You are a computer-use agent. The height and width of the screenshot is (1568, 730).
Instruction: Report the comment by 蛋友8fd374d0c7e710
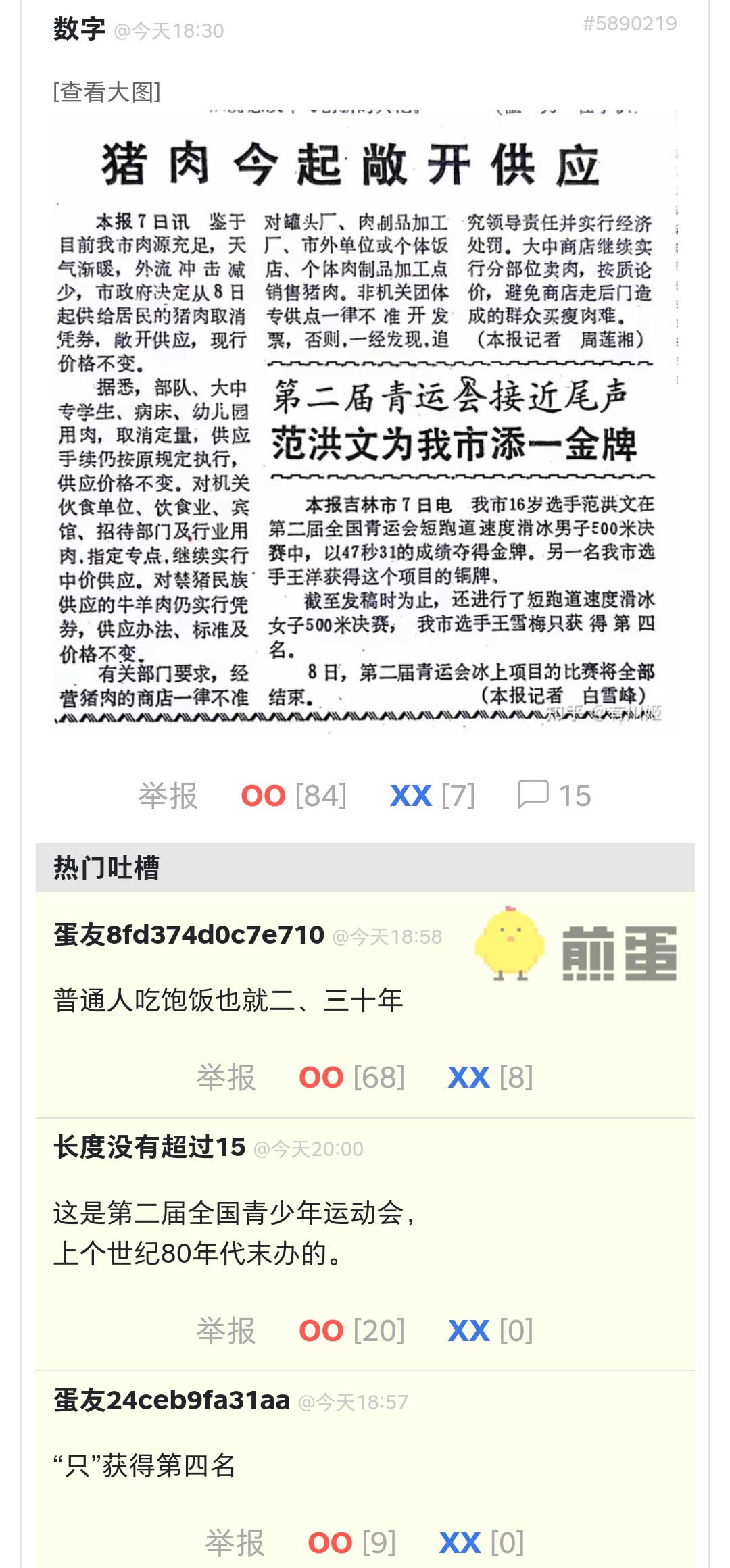point(226,1077)
